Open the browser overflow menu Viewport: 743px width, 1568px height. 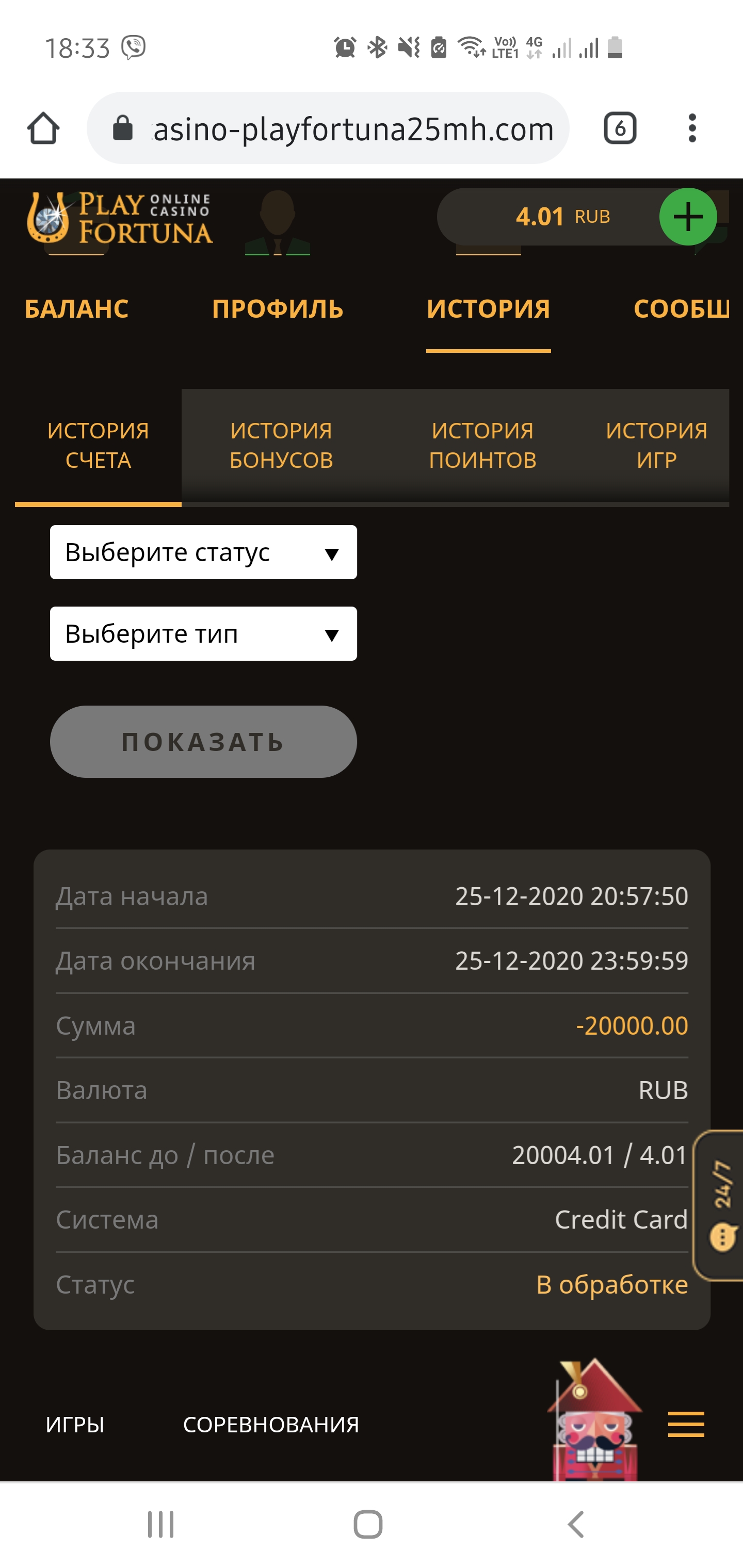(x=692, y=128)
